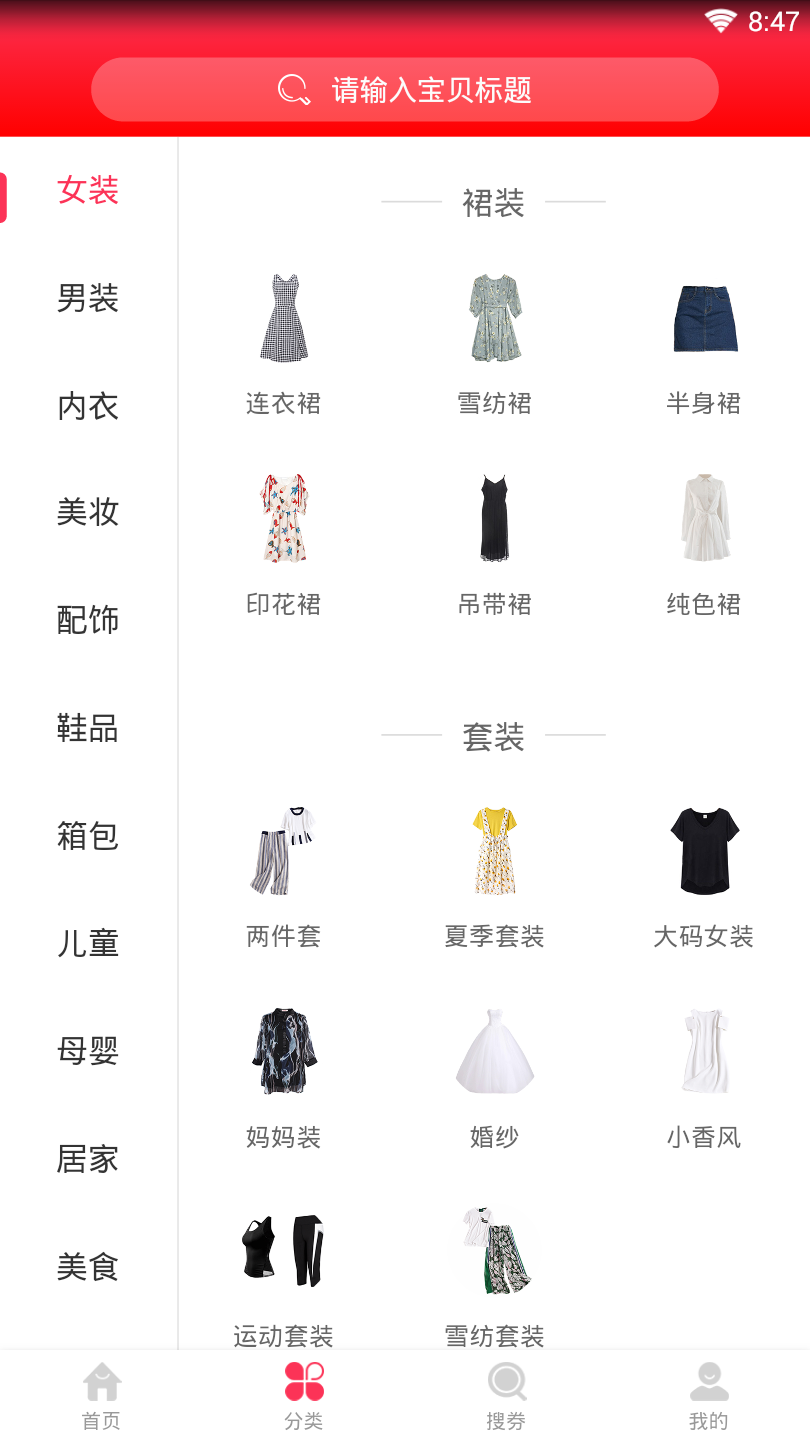Open the 母婴 category

point(88,1051)
